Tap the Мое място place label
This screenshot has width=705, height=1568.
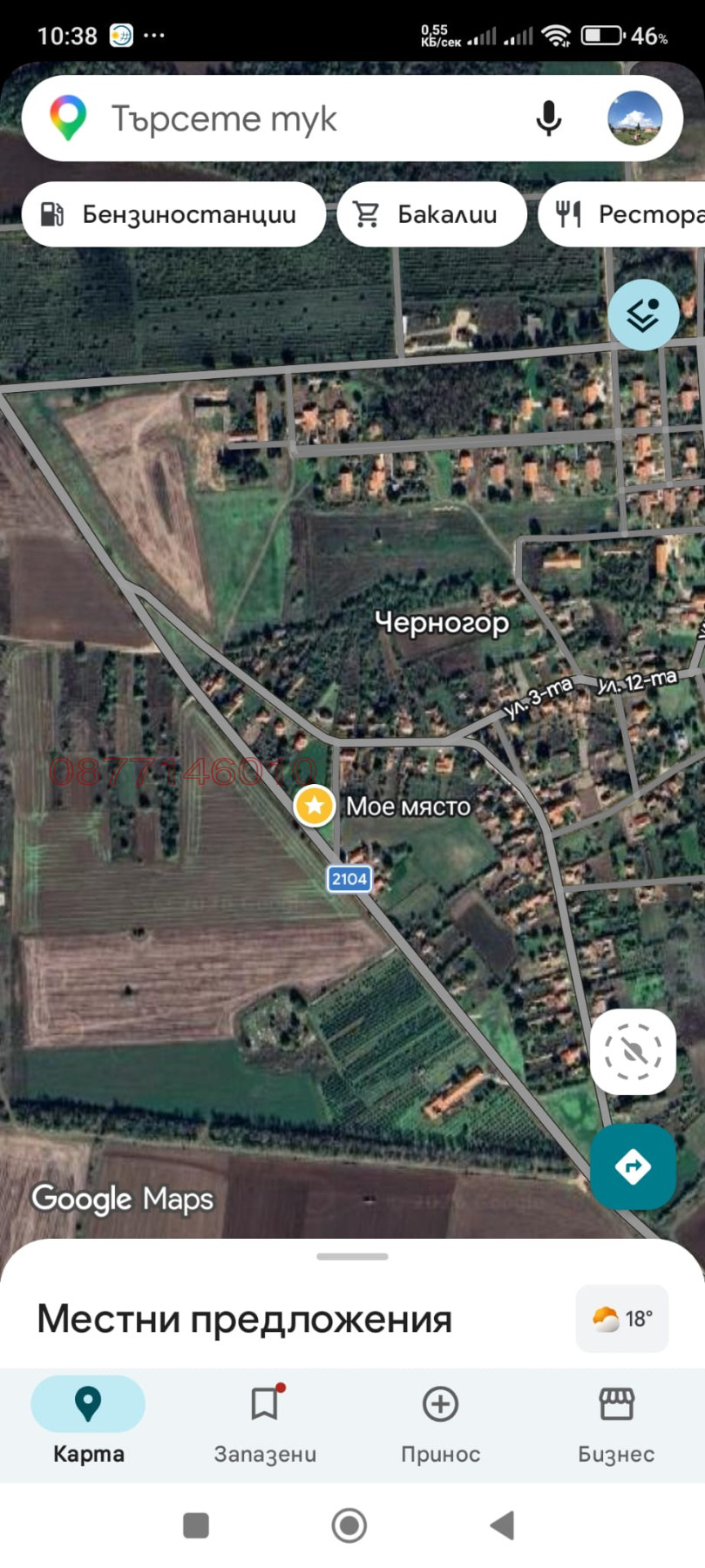409,805
